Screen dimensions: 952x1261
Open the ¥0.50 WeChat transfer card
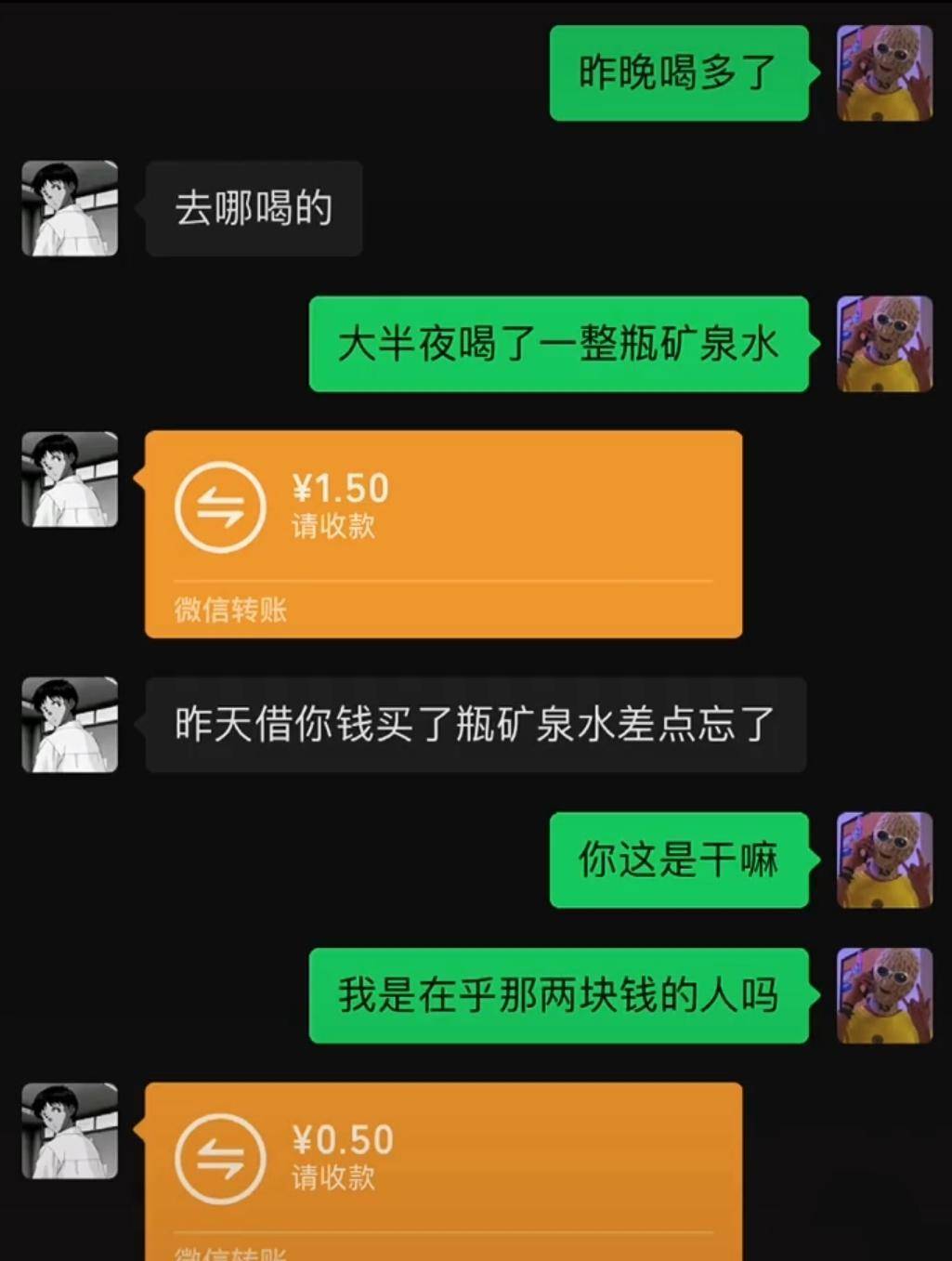(443, 1171)
